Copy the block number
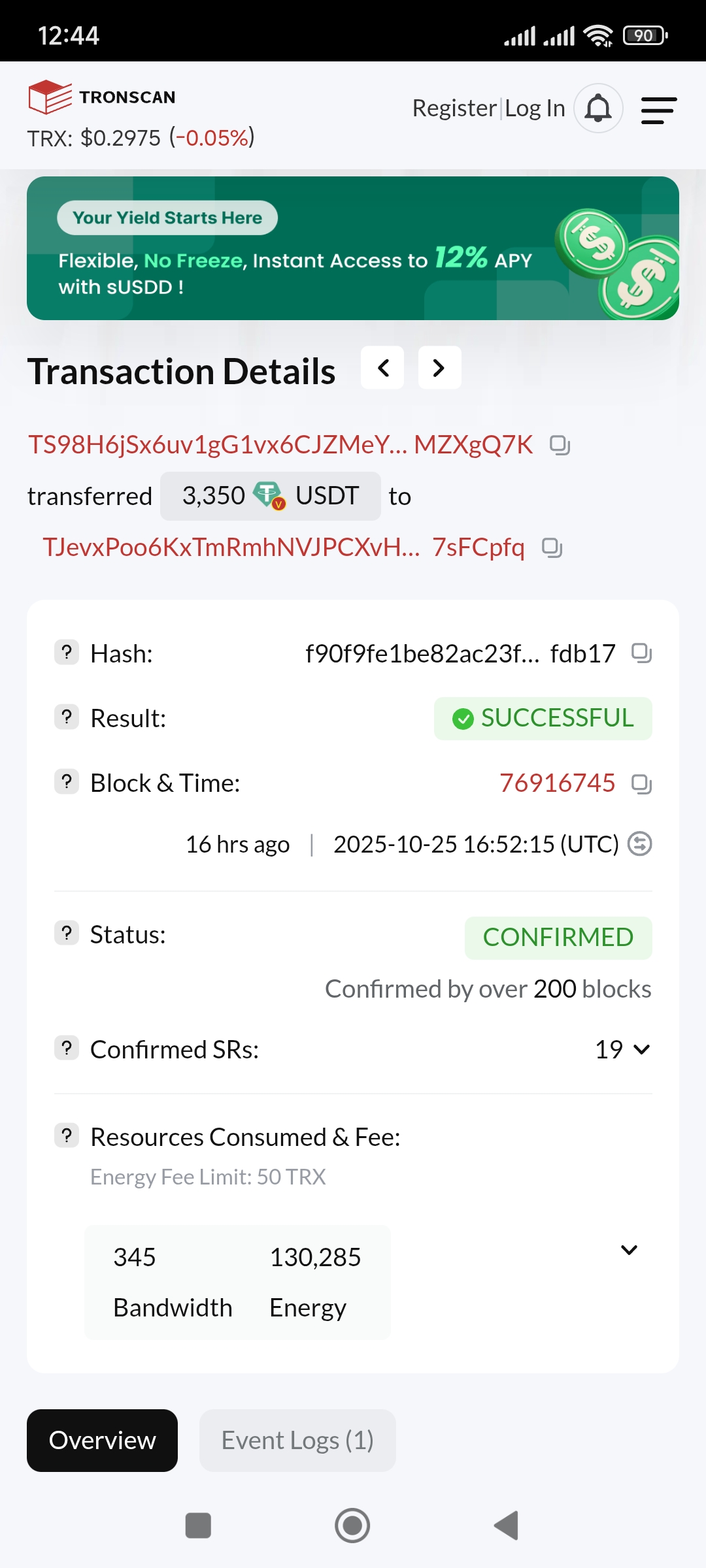This screenshot has height=1568, width=706. point(641,783)
